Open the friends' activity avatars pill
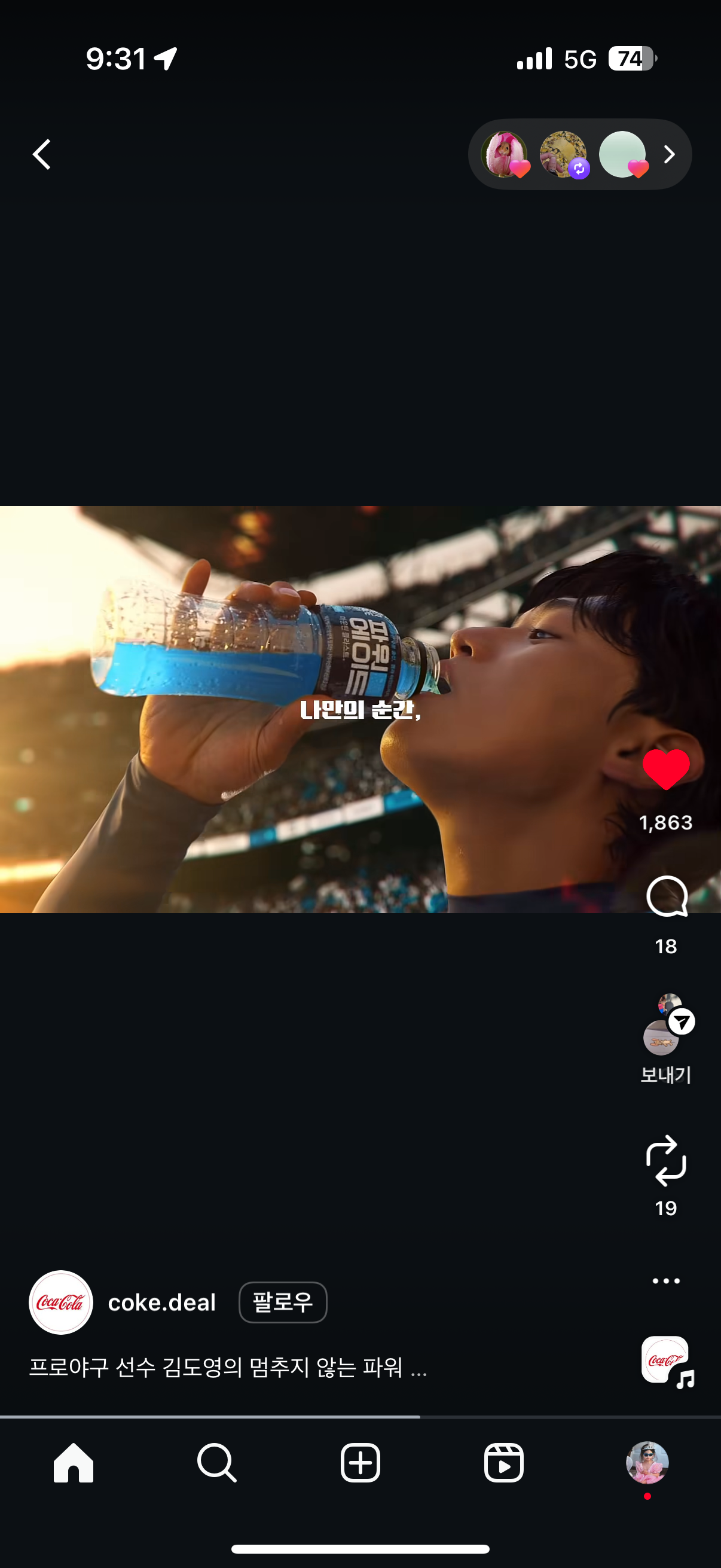 [x=579, y=155]
